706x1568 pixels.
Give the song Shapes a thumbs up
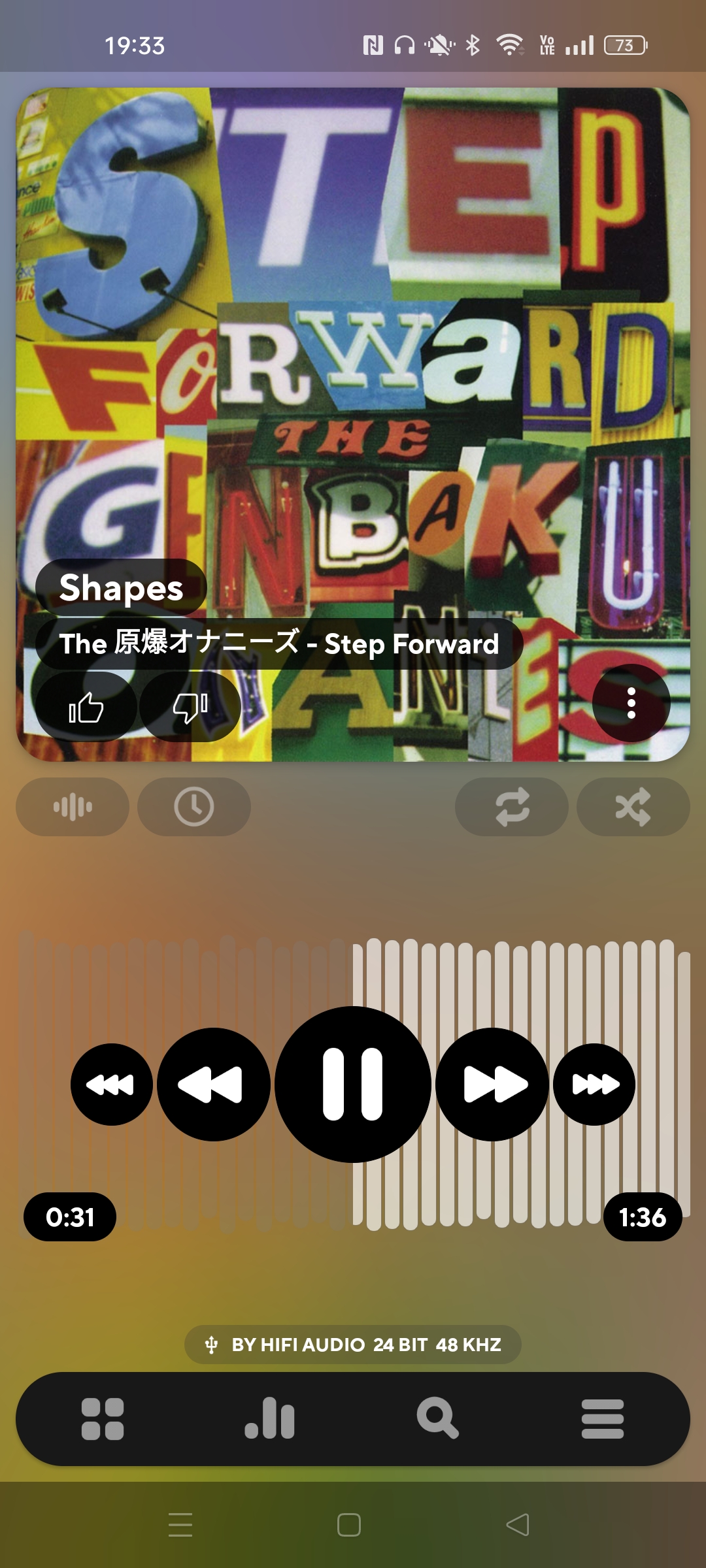click(86, 707)
